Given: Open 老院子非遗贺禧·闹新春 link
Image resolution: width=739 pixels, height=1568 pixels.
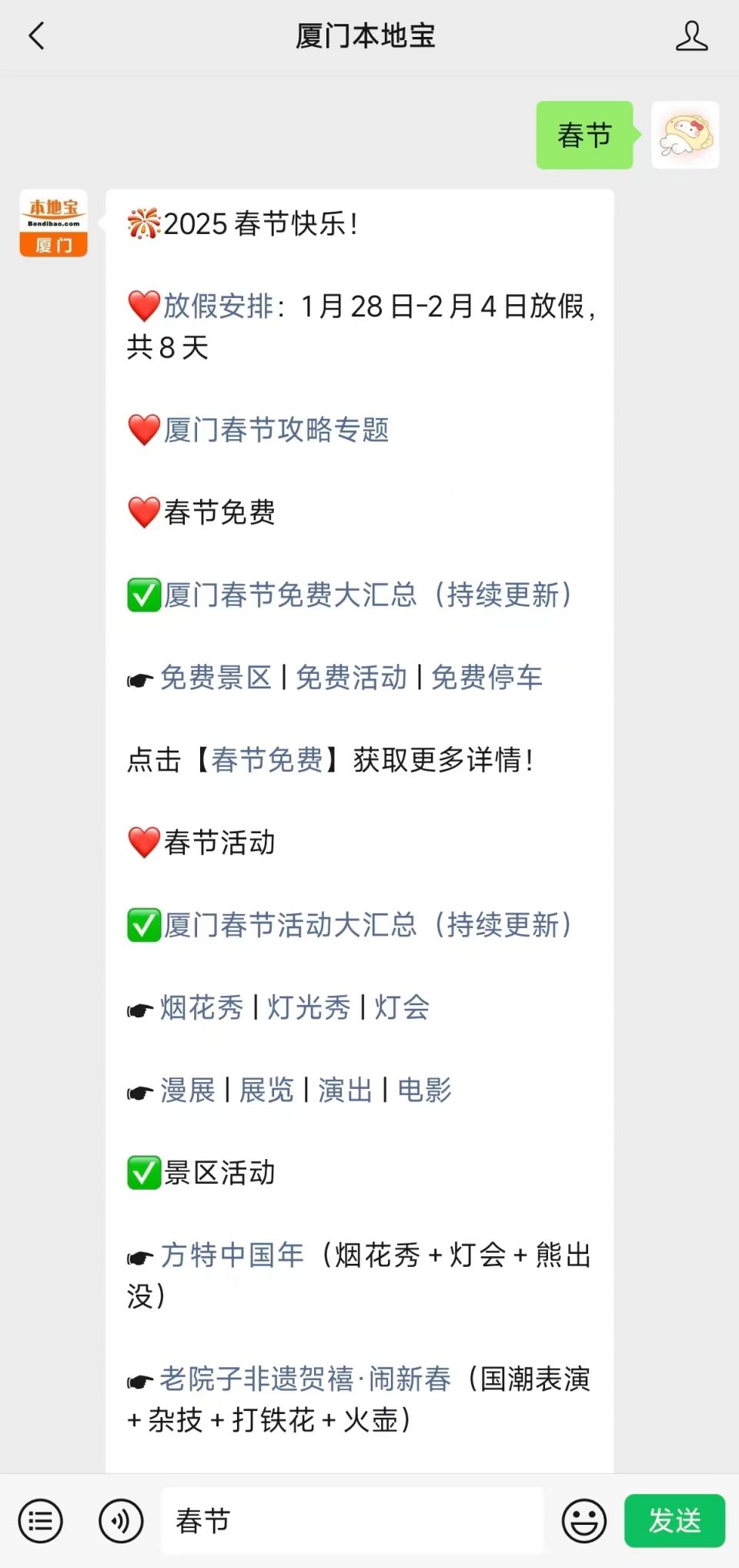Looking at the screenshot, I should [305, 1379].
